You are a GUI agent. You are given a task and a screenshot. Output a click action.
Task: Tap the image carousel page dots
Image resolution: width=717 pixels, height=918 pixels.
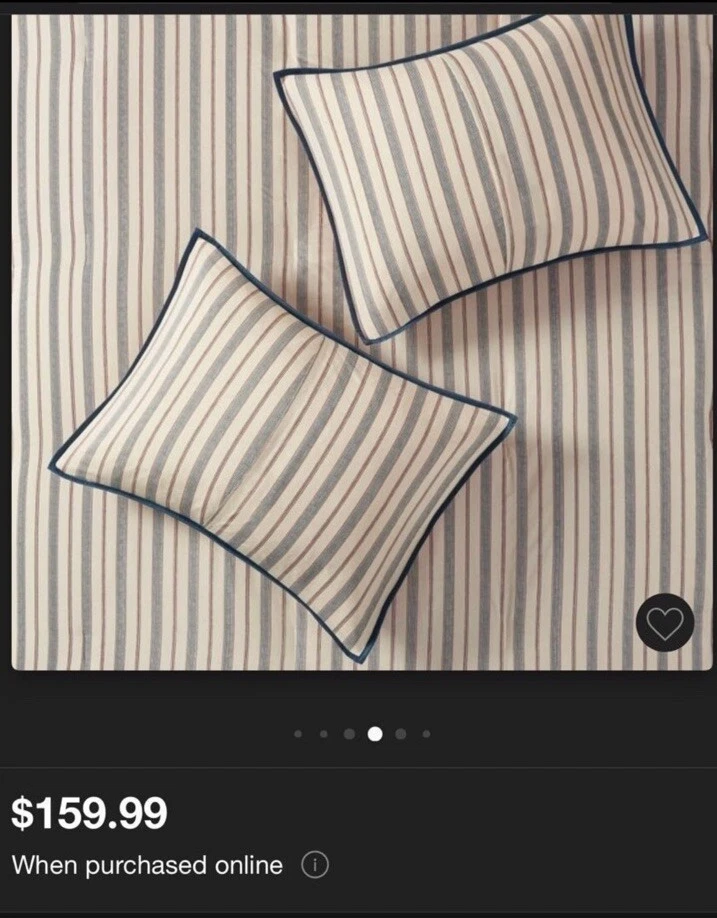pyautogui.click(x=362, y=734)
